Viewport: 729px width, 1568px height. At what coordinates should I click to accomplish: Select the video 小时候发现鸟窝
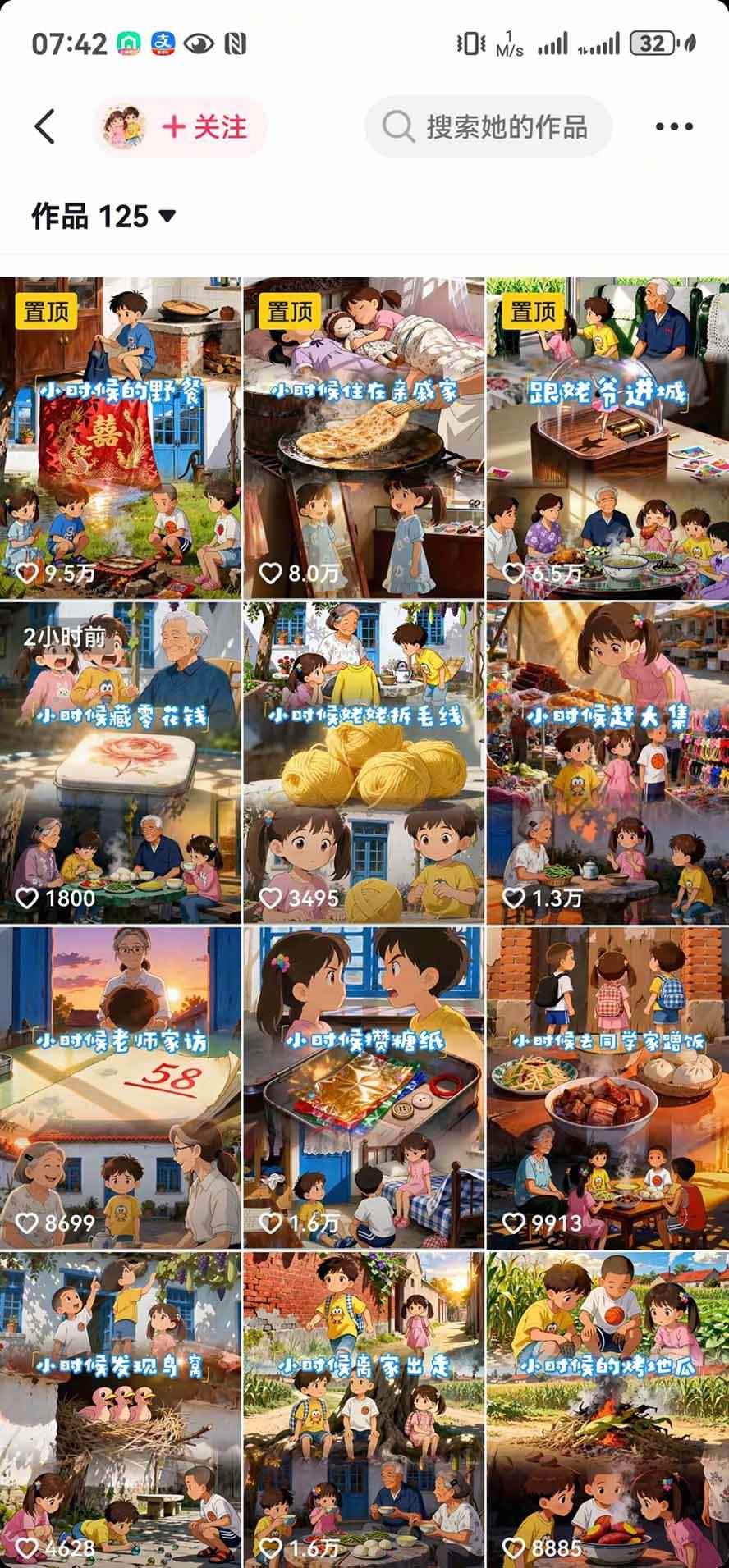(121, 1410)
